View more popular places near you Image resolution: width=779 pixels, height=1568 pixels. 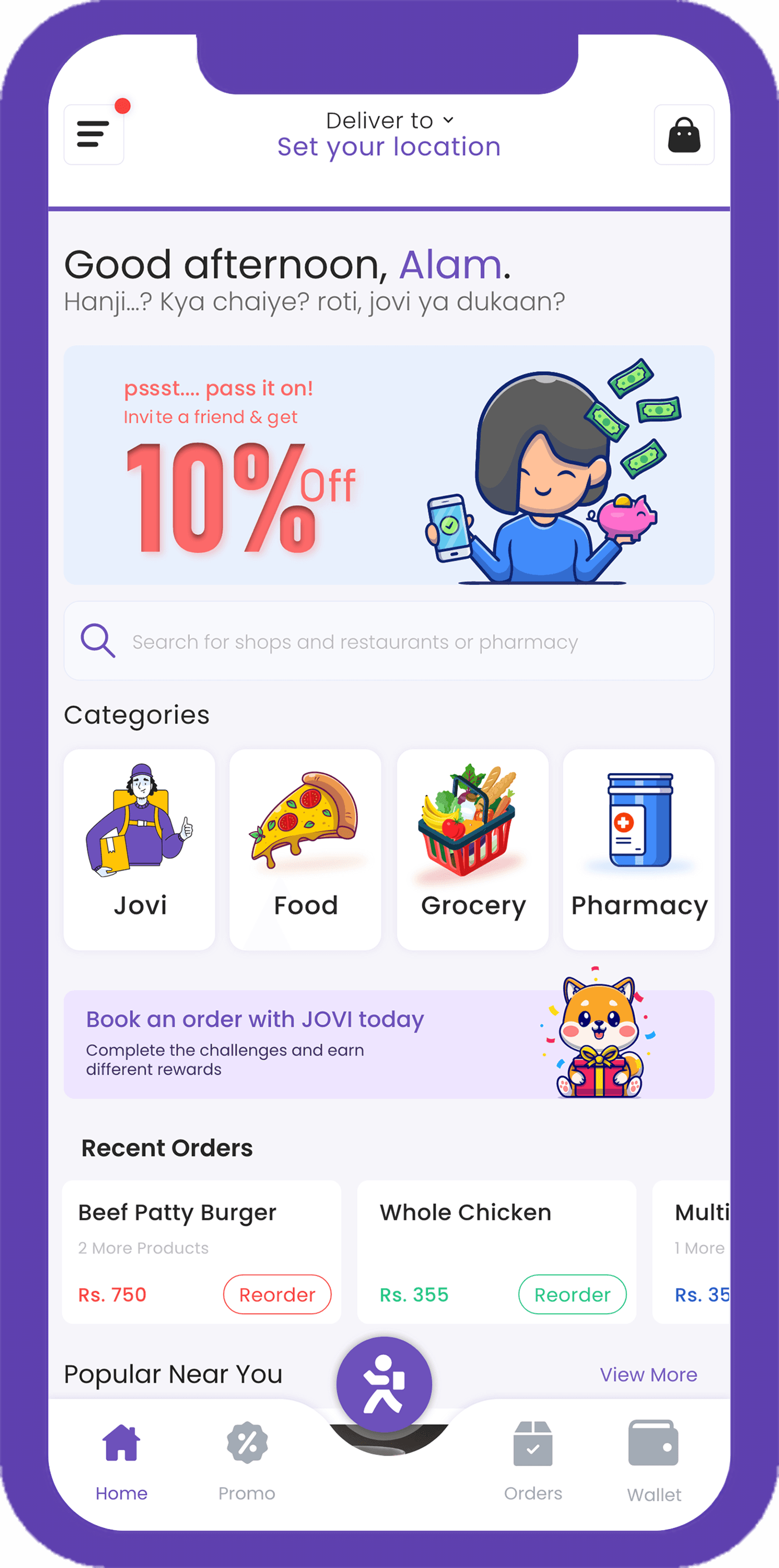(x=648, y=1374)
